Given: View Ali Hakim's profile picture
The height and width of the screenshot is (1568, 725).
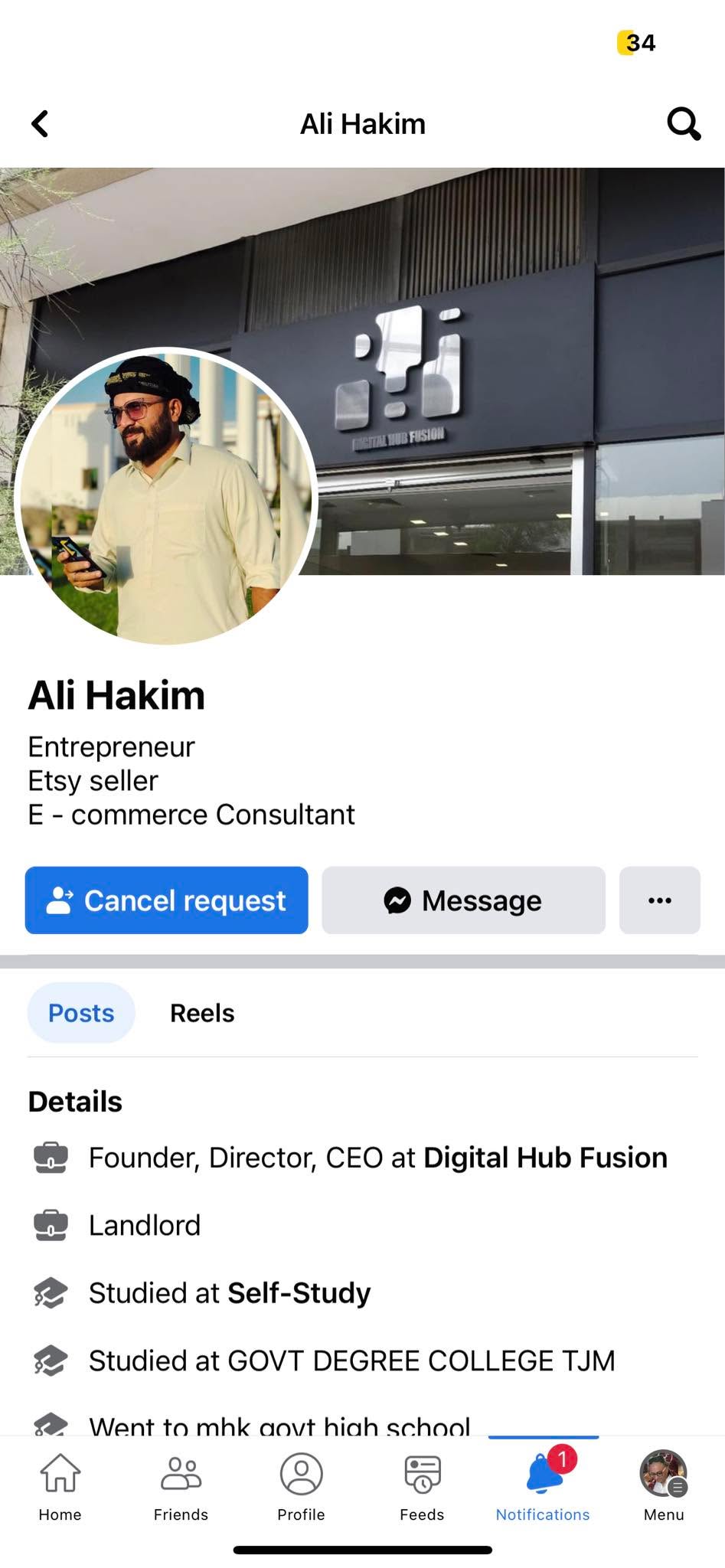Looking at the screenshot, I should (x=166, y=498).
